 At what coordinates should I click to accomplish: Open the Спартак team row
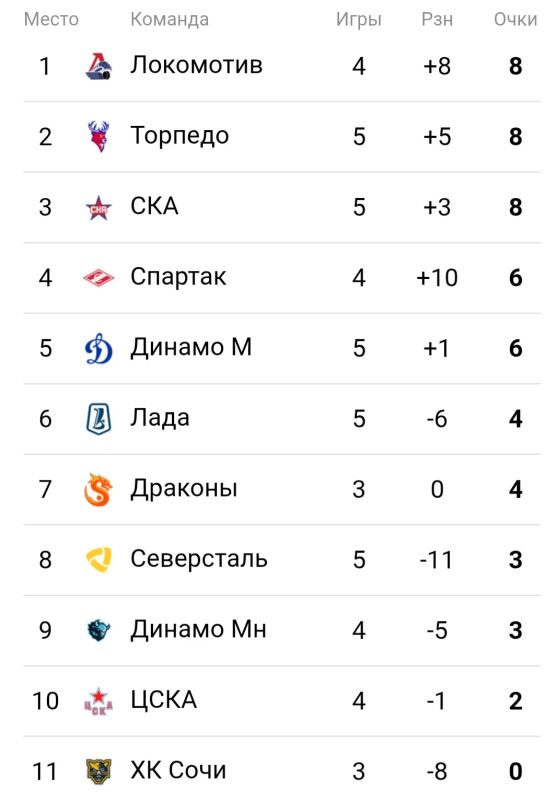click(x=282, y=278)
